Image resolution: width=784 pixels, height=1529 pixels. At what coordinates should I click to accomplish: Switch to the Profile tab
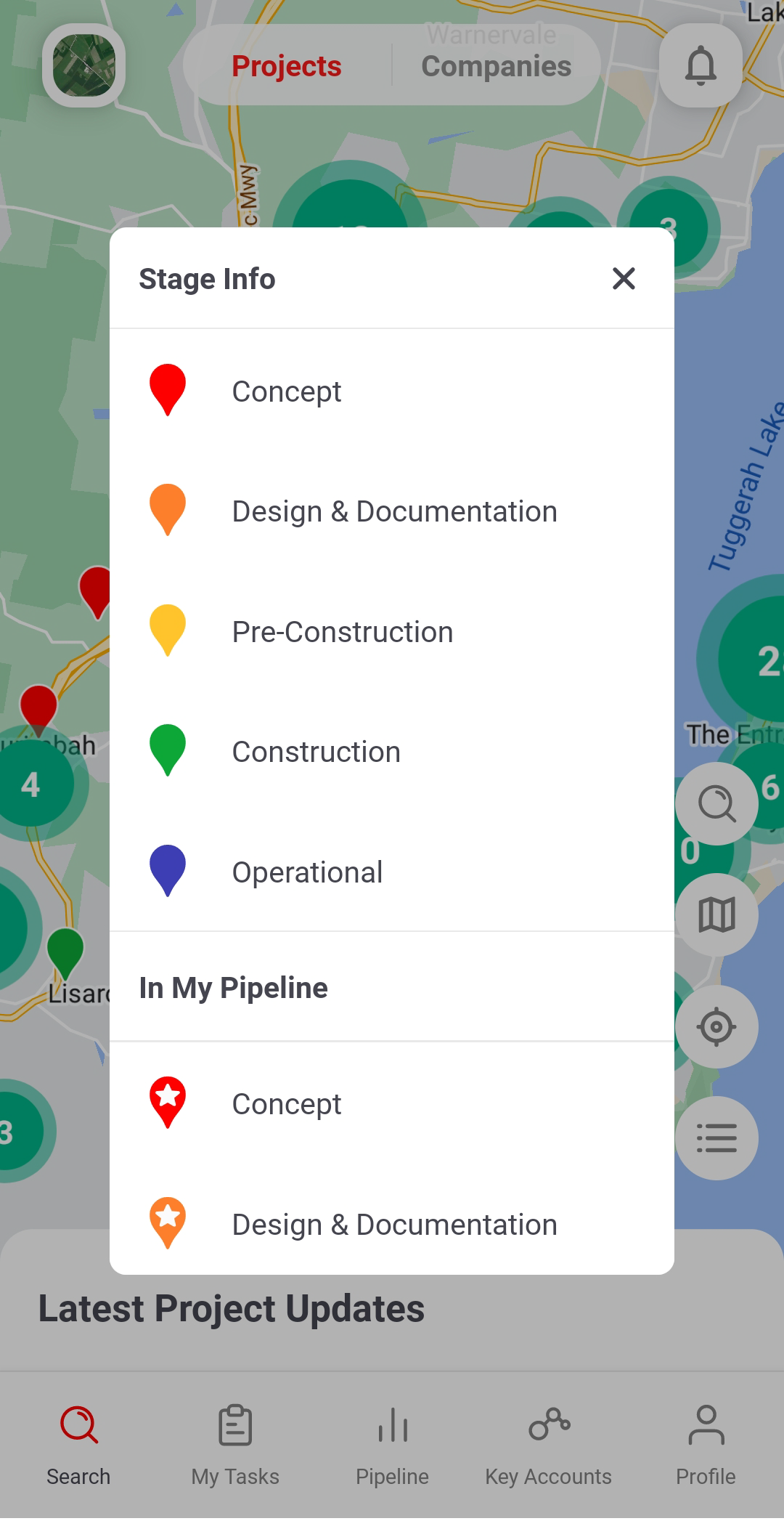pos(706,1445)
